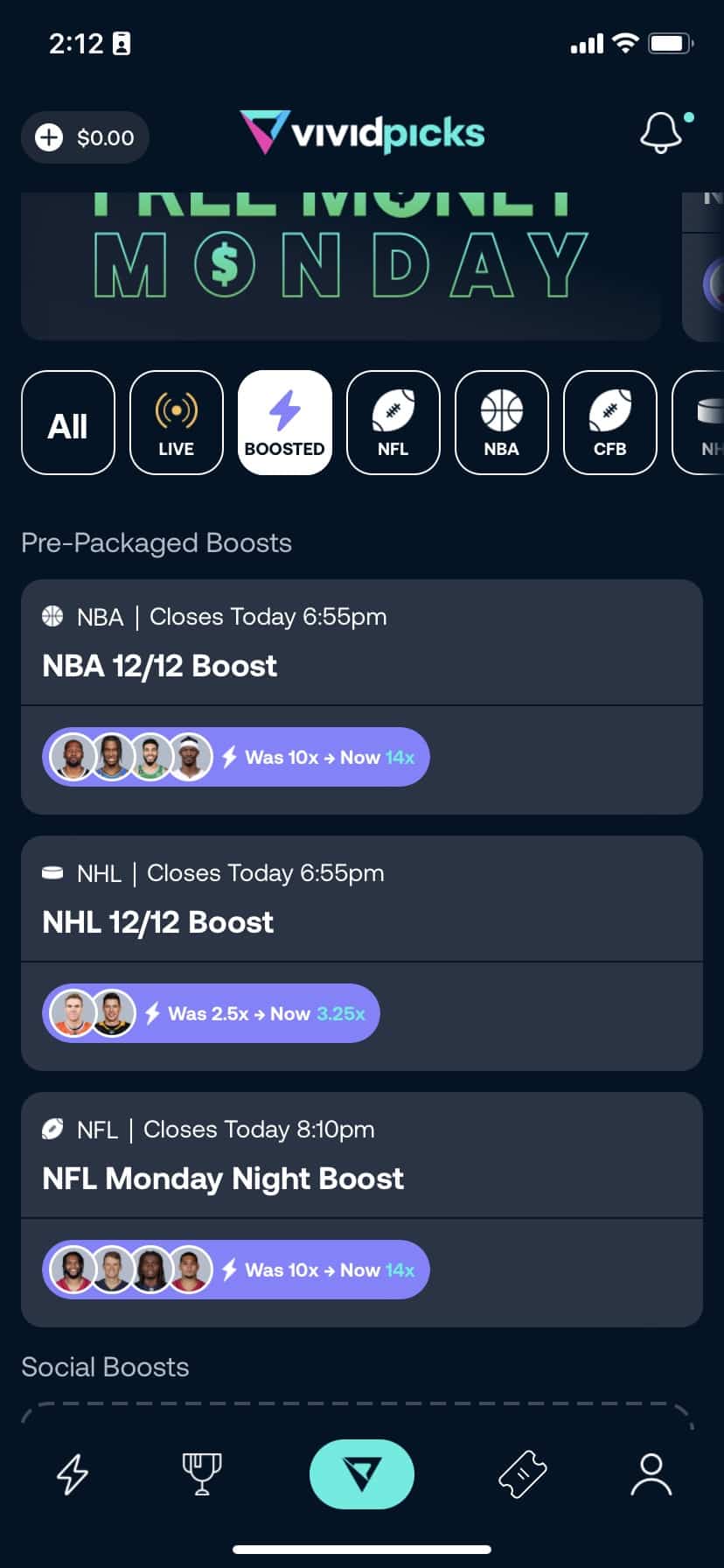724x1568 pixels.
Task: Open the notification bell
Action: (662, 133)
